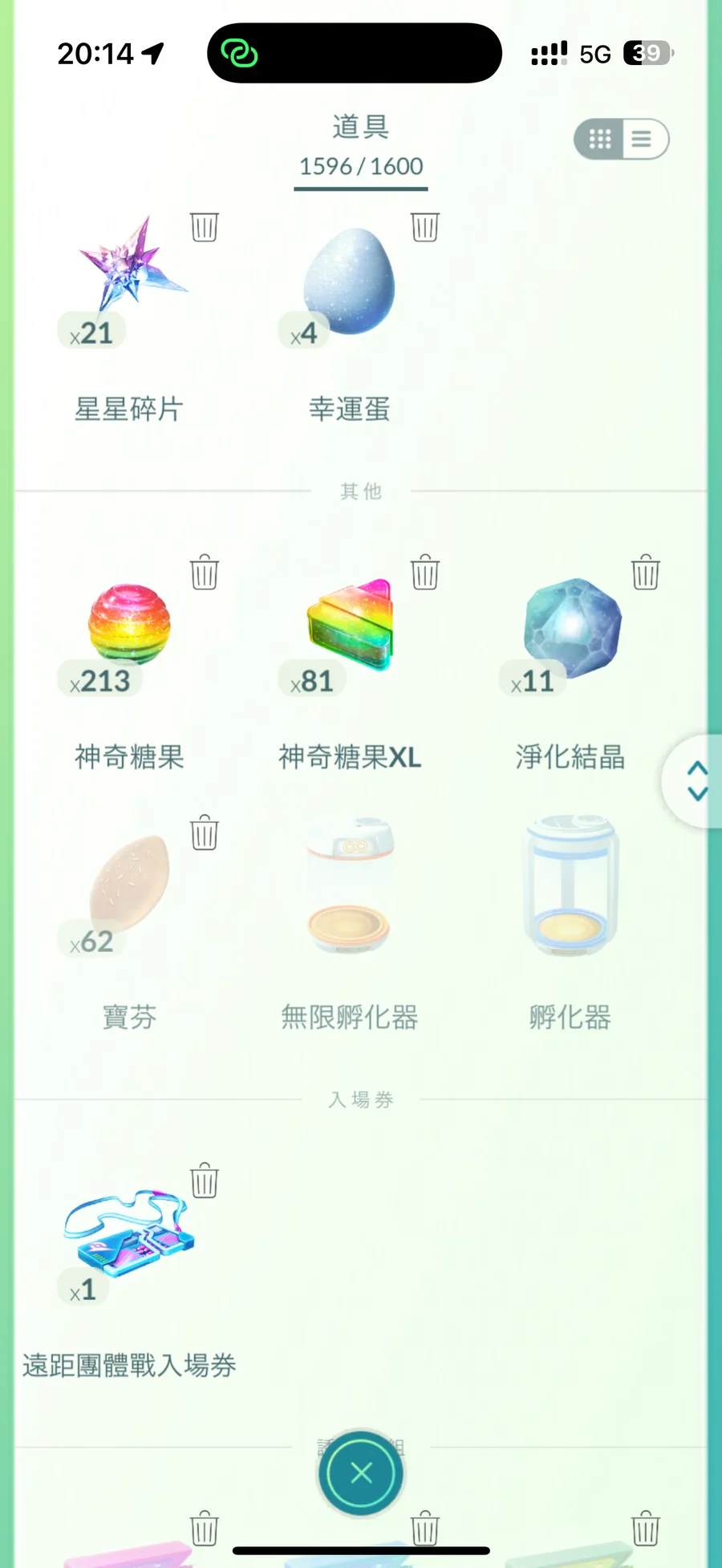Select grid view layout
The height and width of the screenshot is (1568, 722).
pos(600,140)
